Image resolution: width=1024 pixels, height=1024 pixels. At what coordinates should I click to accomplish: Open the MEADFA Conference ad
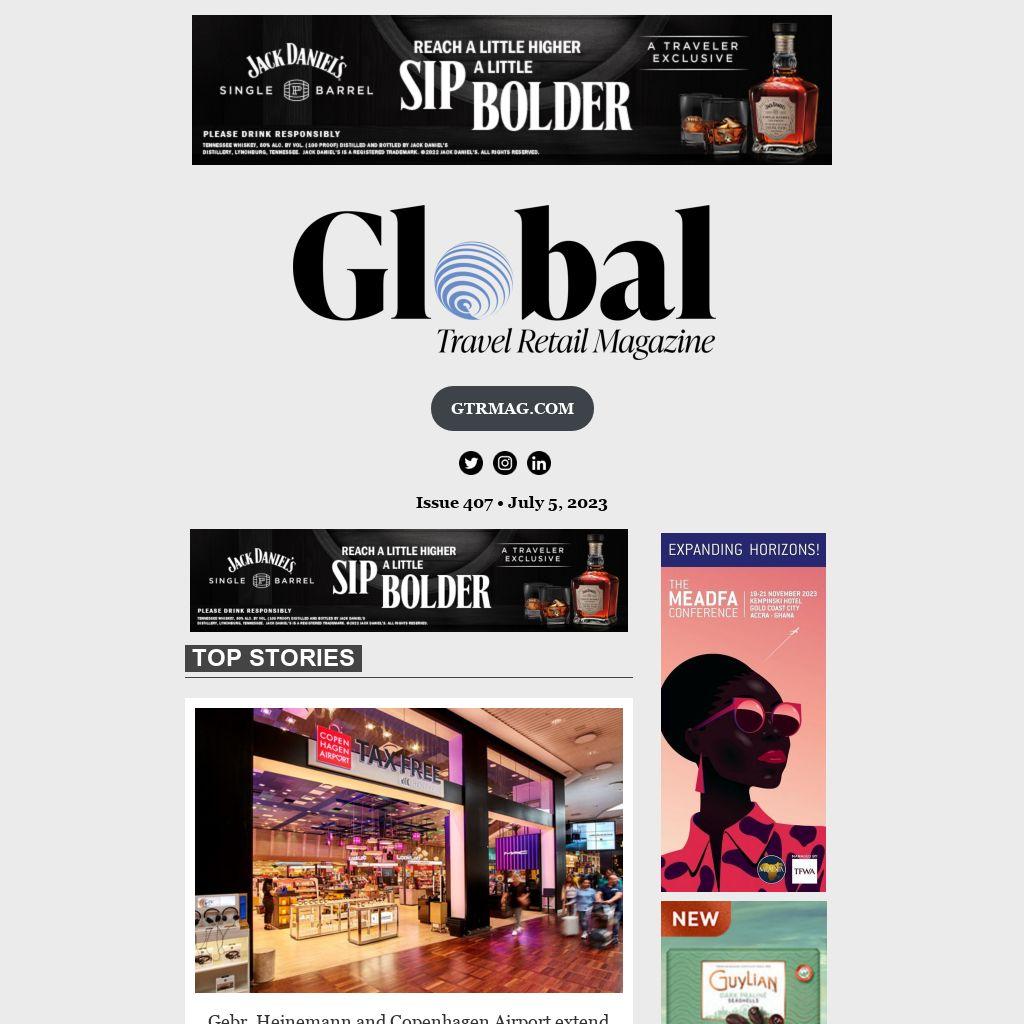743,712
